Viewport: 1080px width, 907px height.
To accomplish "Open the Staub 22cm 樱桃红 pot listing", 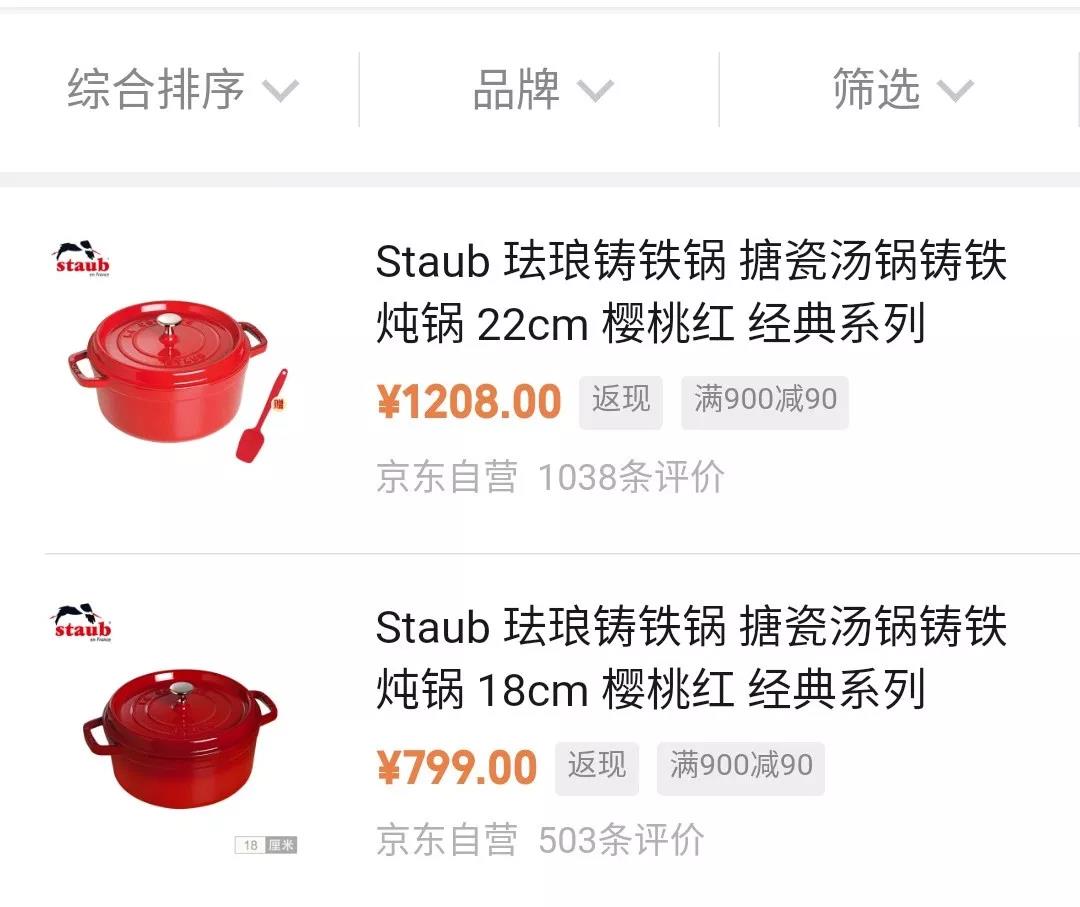I will tap(690, 293).
